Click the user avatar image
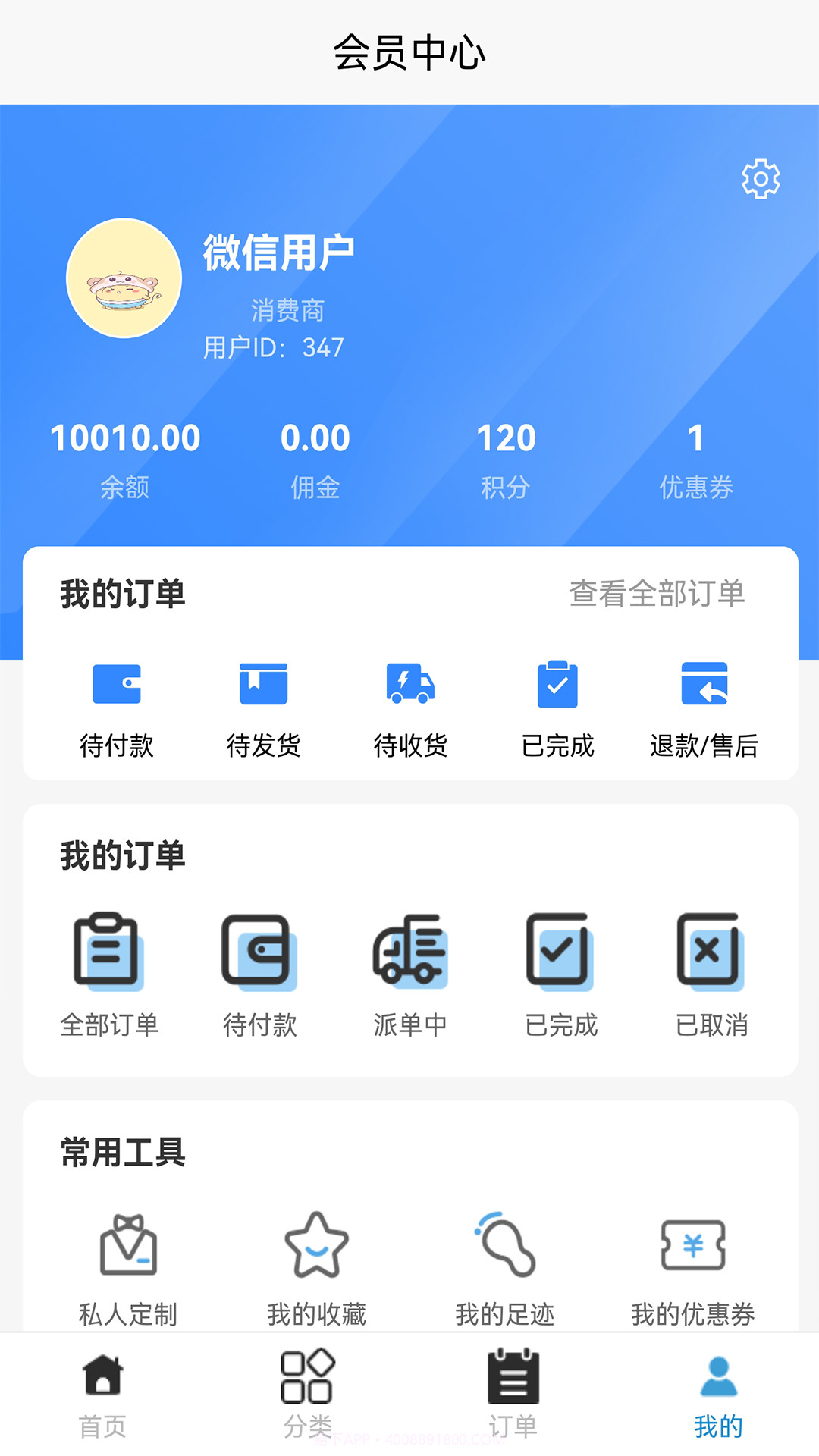This screenshot has width=819, height=1456. pos(124,278)
